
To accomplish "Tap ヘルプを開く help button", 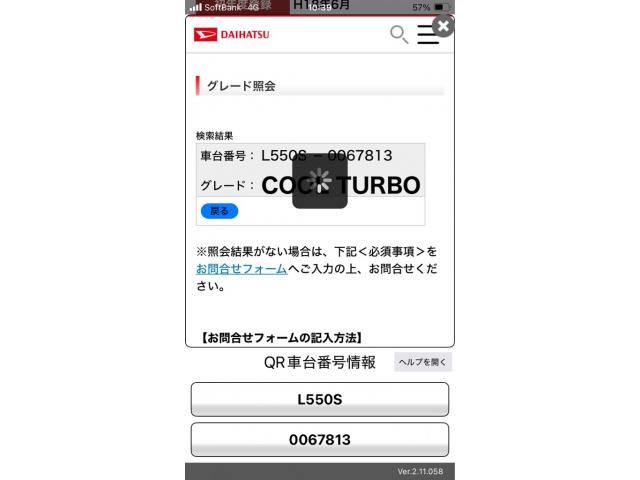I will pos(423,362).
